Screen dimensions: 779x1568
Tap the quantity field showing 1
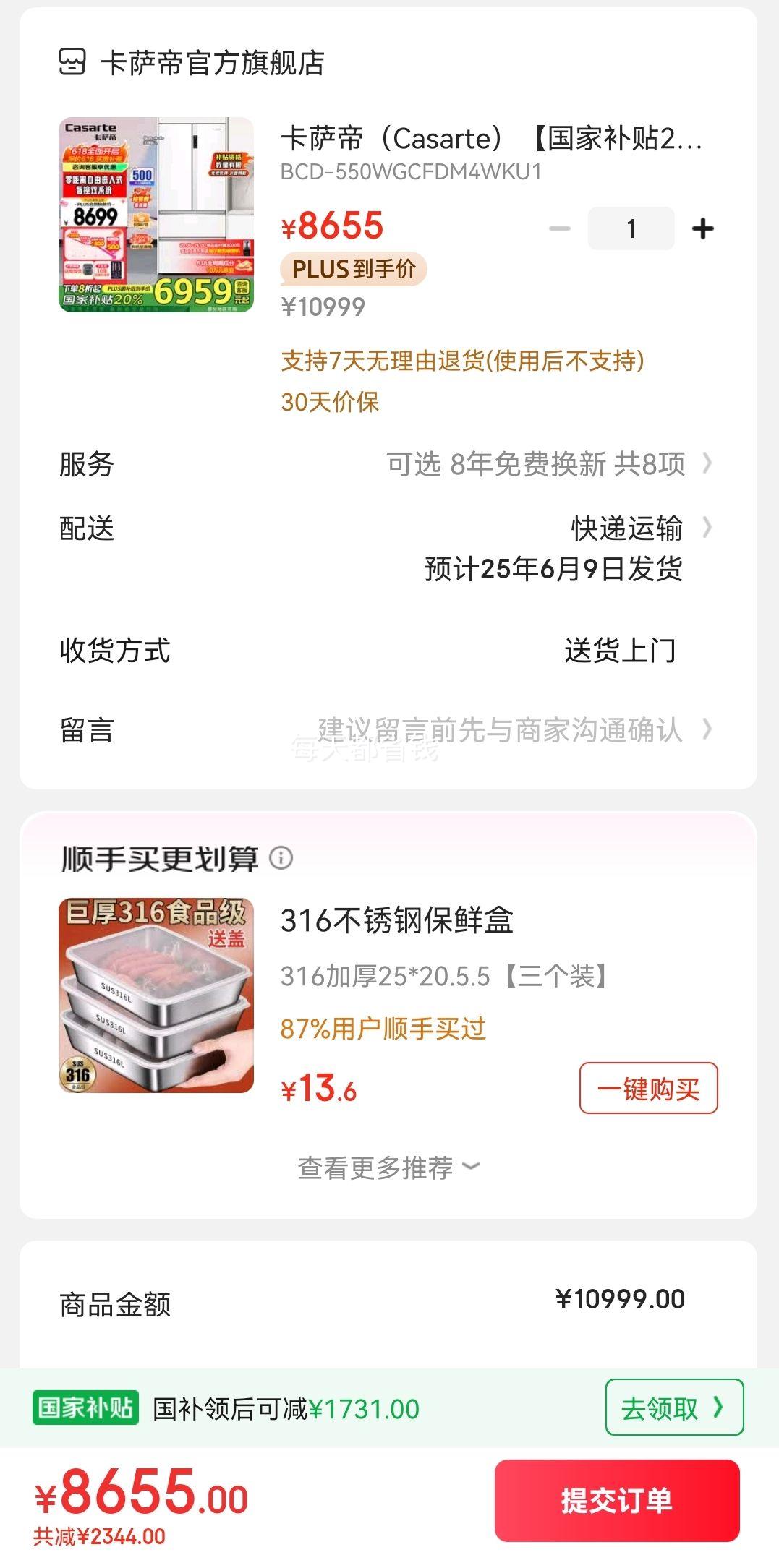coord(631,228)
